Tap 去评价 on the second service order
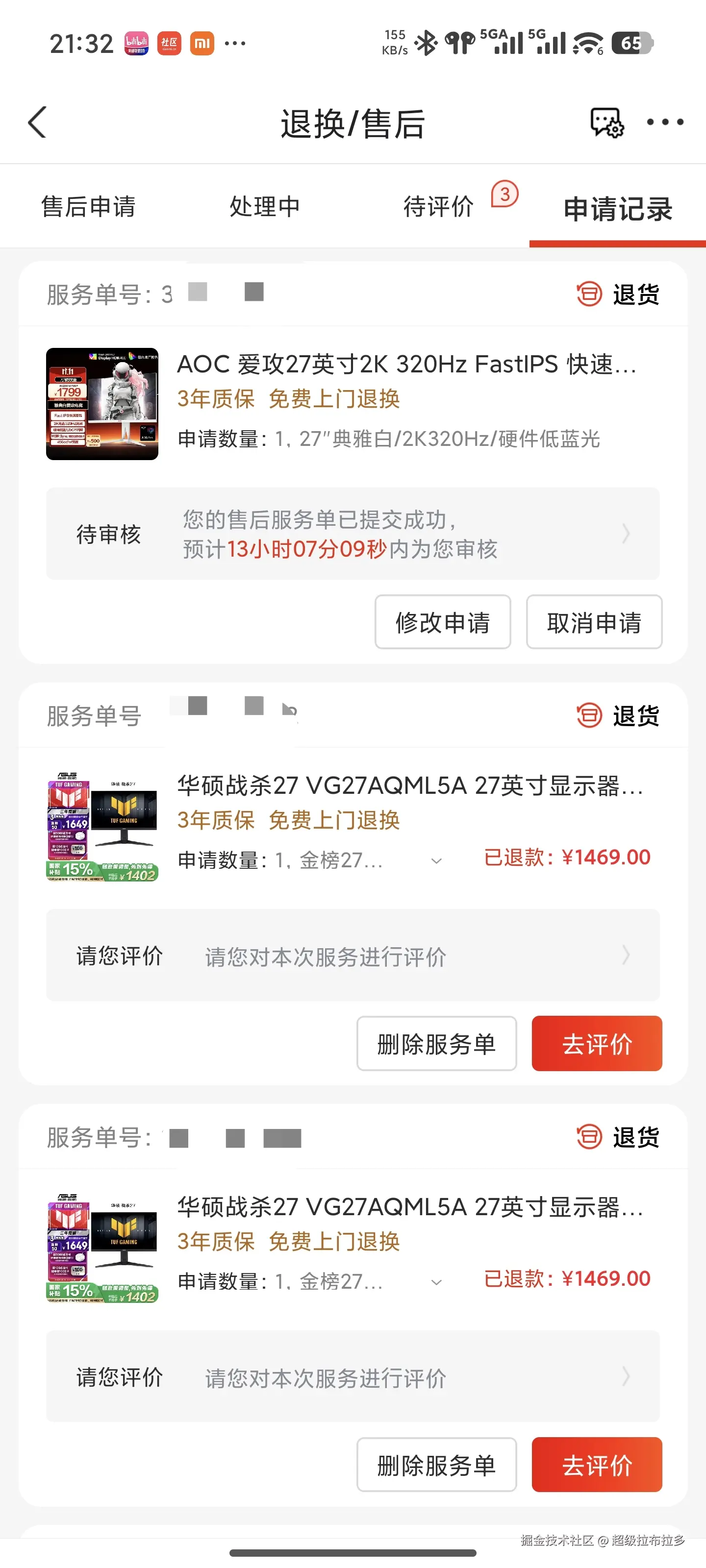 596,1043
